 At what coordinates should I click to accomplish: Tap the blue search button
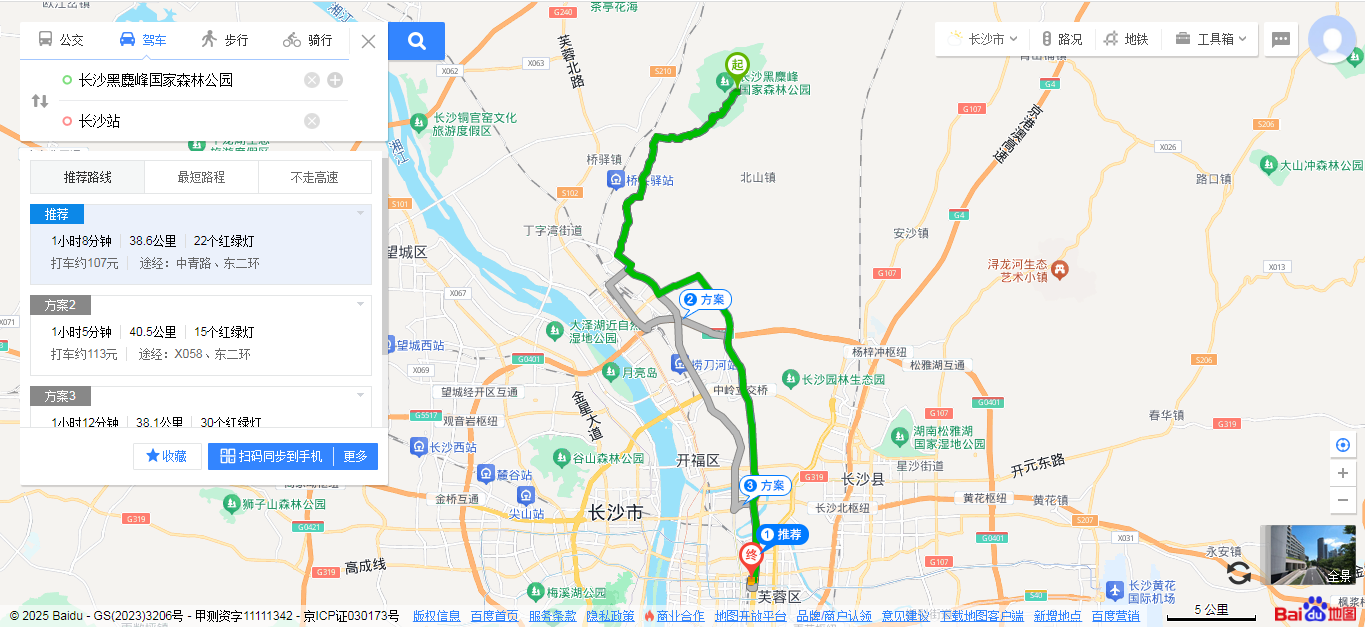(417, 41)
